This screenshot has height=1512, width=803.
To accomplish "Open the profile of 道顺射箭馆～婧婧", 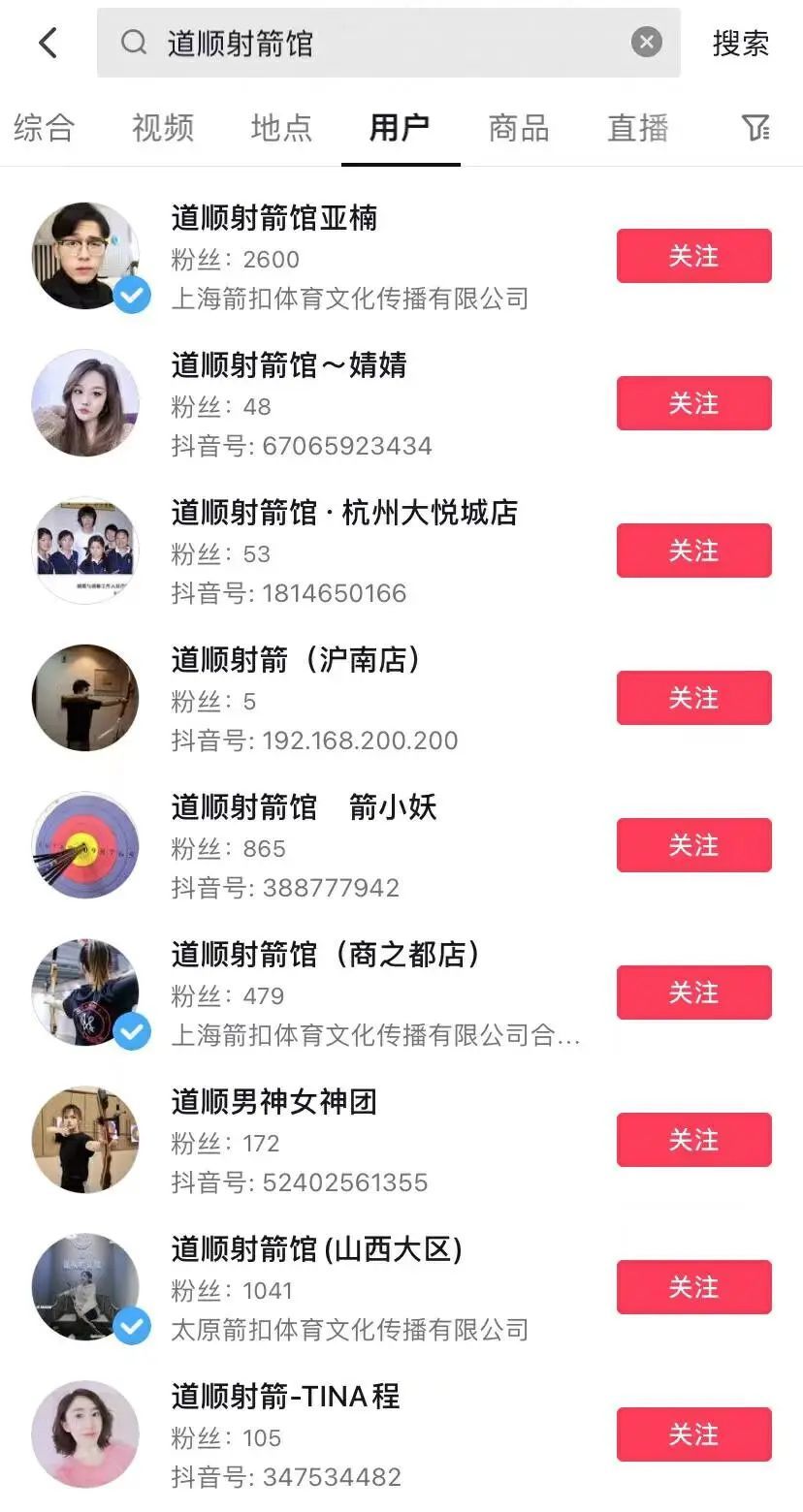I will pyautogui.click(x=288, y=365).
